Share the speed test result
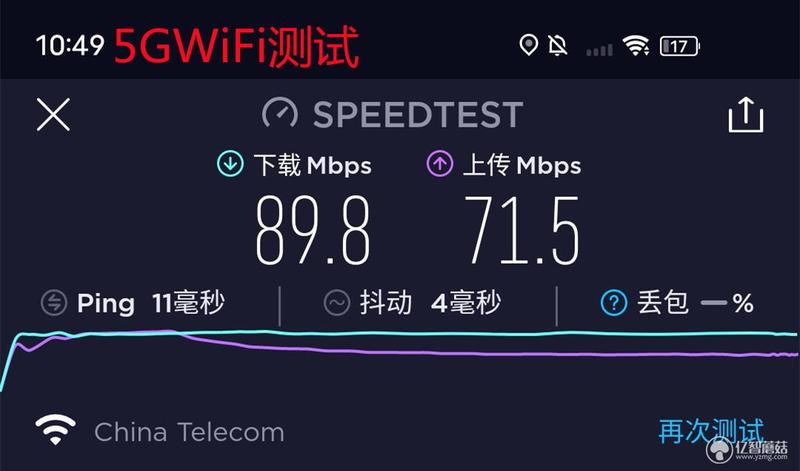This screenshot has width=800, height=471. (745, 115)
